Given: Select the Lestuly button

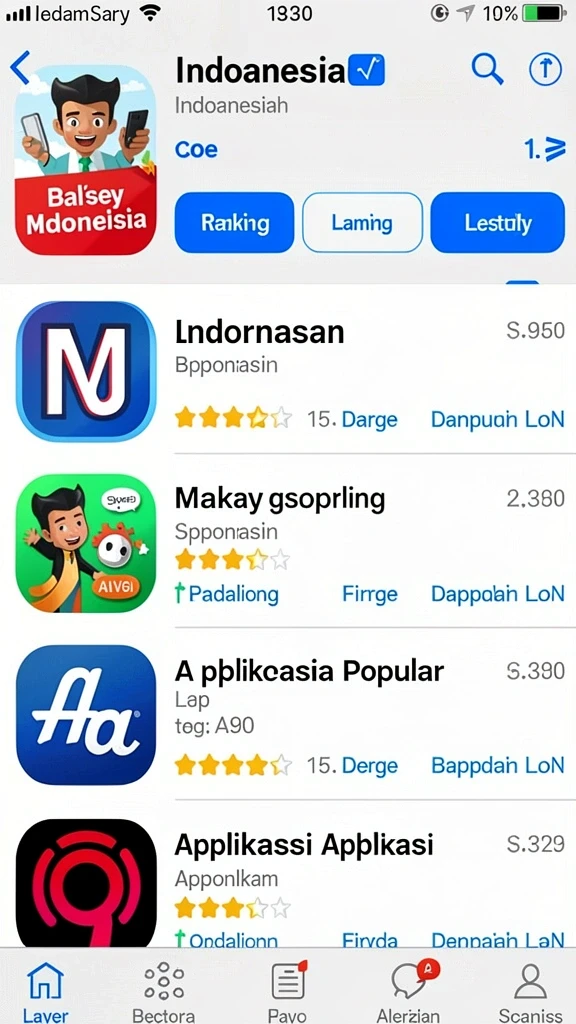Looking at the screenshot, I should click(498, 223).
